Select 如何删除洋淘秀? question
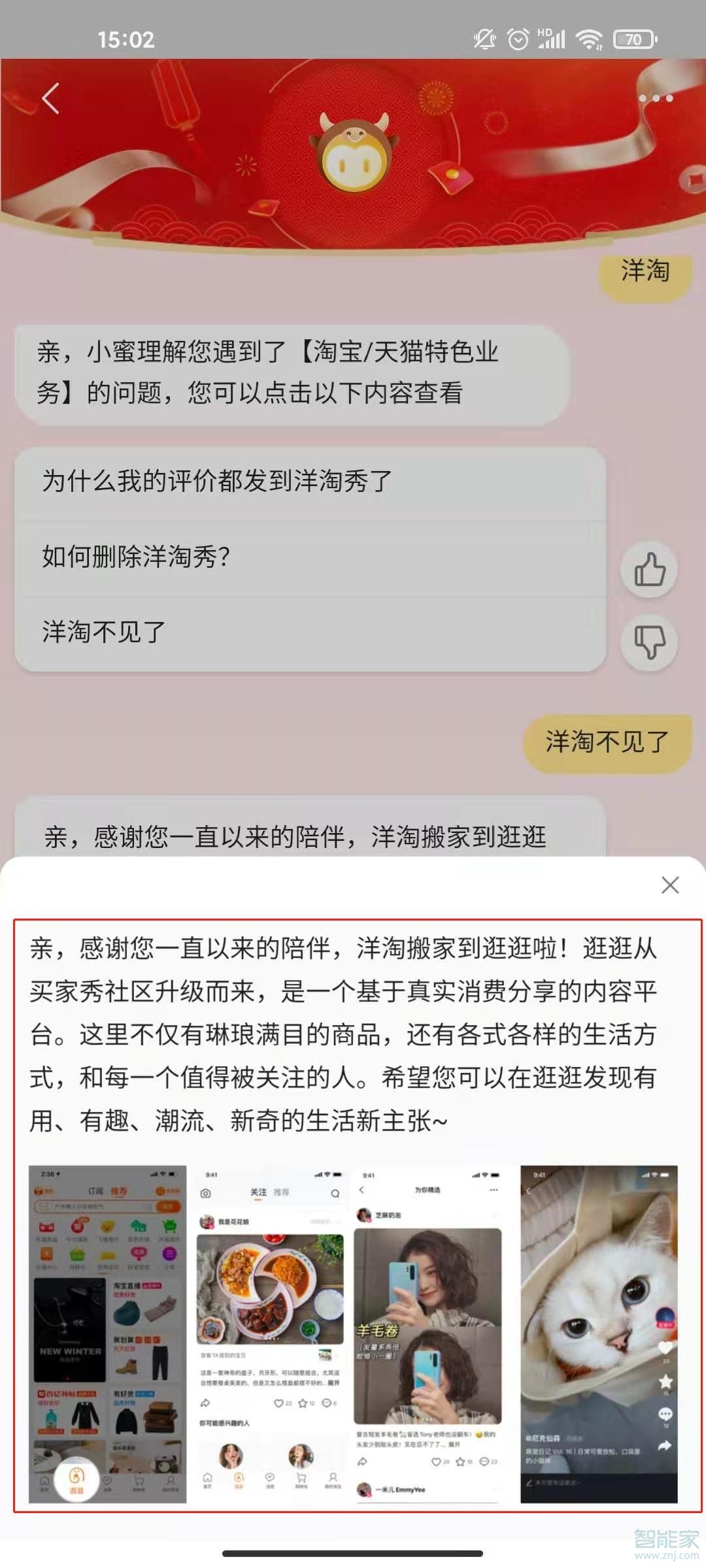 point(310,557)
